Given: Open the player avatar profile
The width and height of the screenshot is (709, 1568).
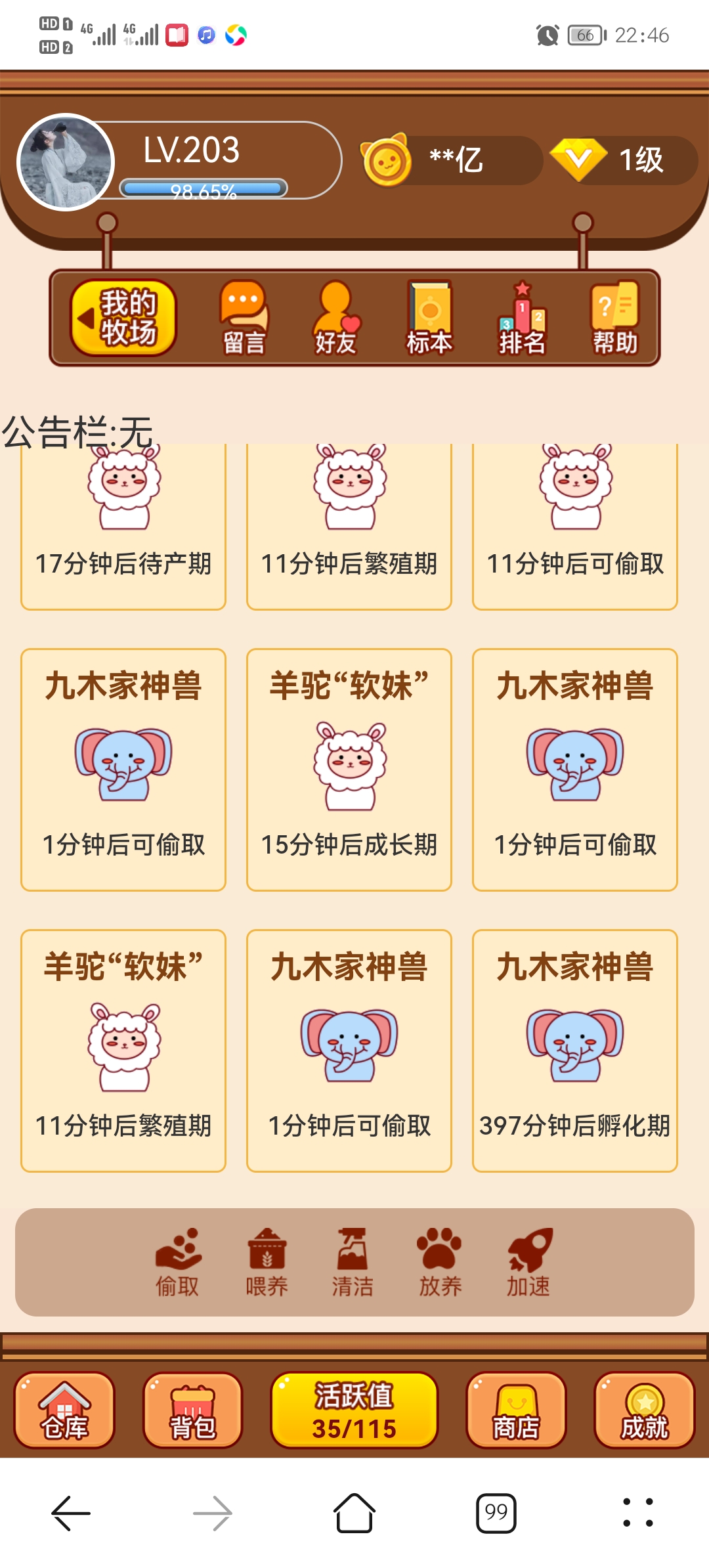Looking at the screenshot, I should [66, 162].
